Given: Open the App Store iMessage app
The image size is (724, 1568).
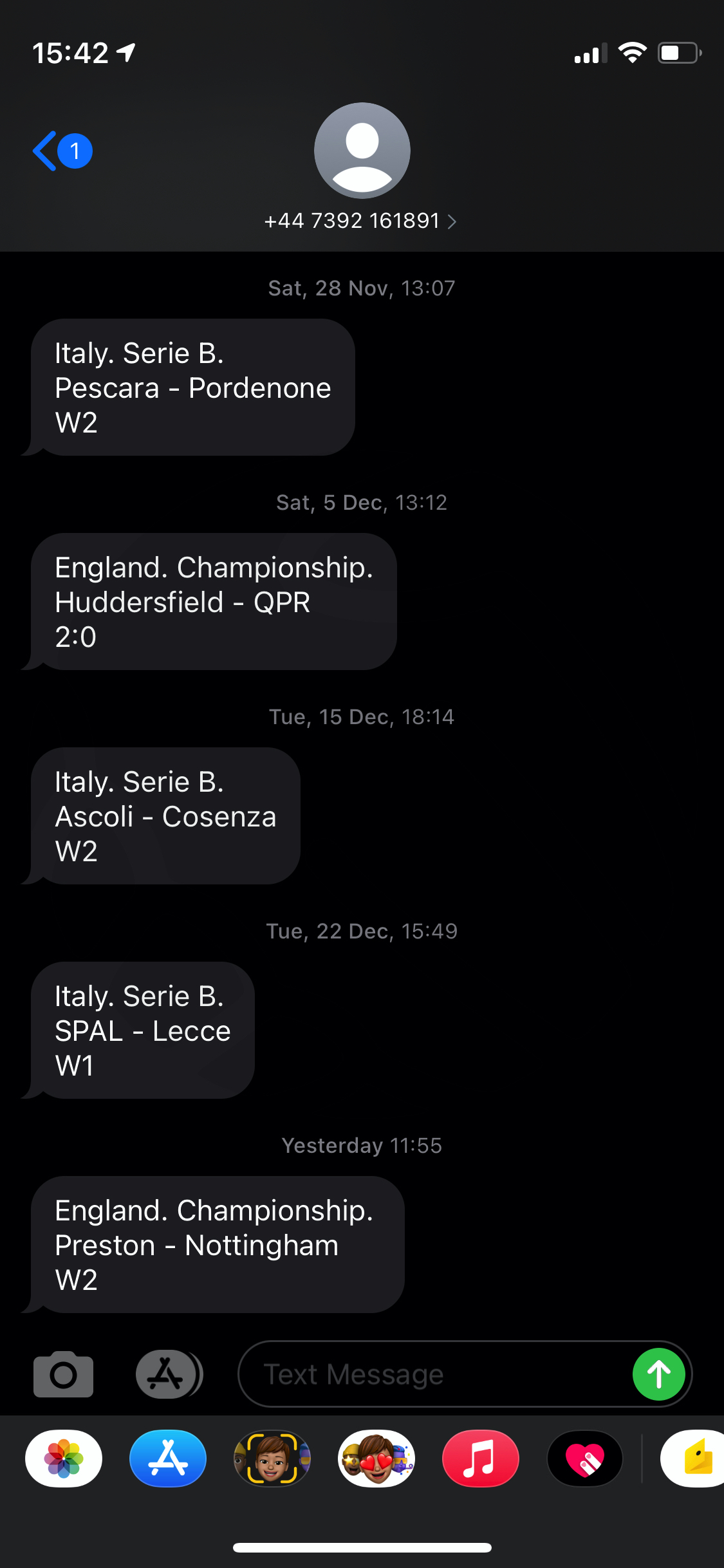Looking at the screenshot, I should pos(168,1459).
